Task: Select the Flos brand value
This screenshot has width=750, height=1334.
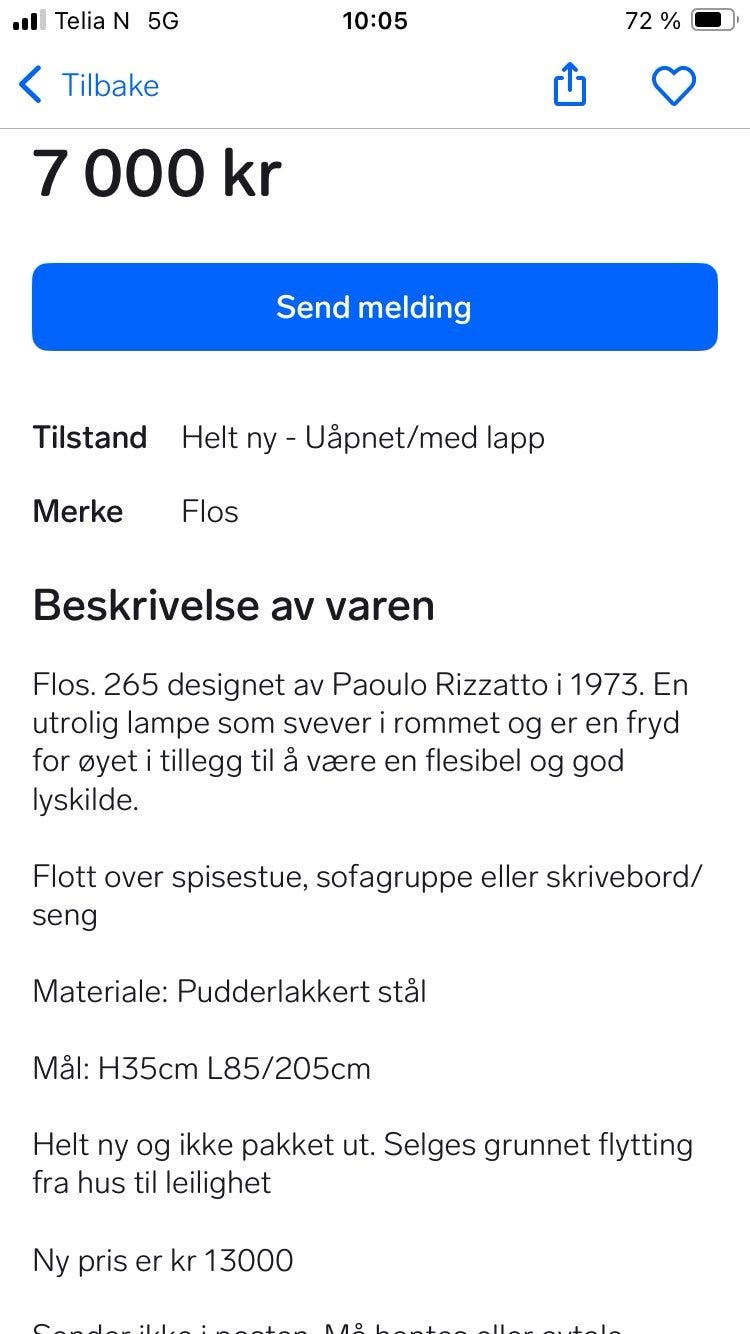Action: coord(209,512)
